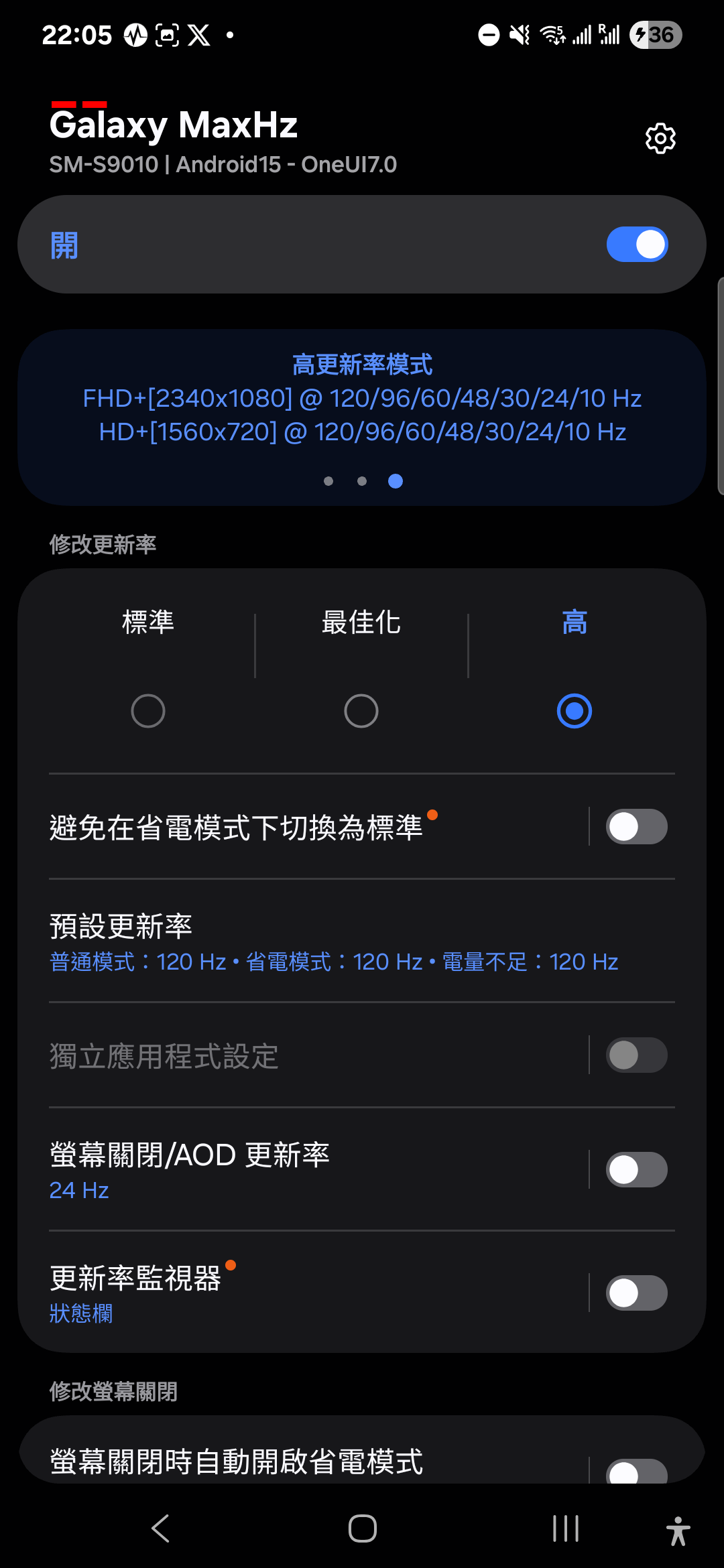724x1568 pixels.
Task: Open the 預設更新率 settings row
Action: point(362,942)
